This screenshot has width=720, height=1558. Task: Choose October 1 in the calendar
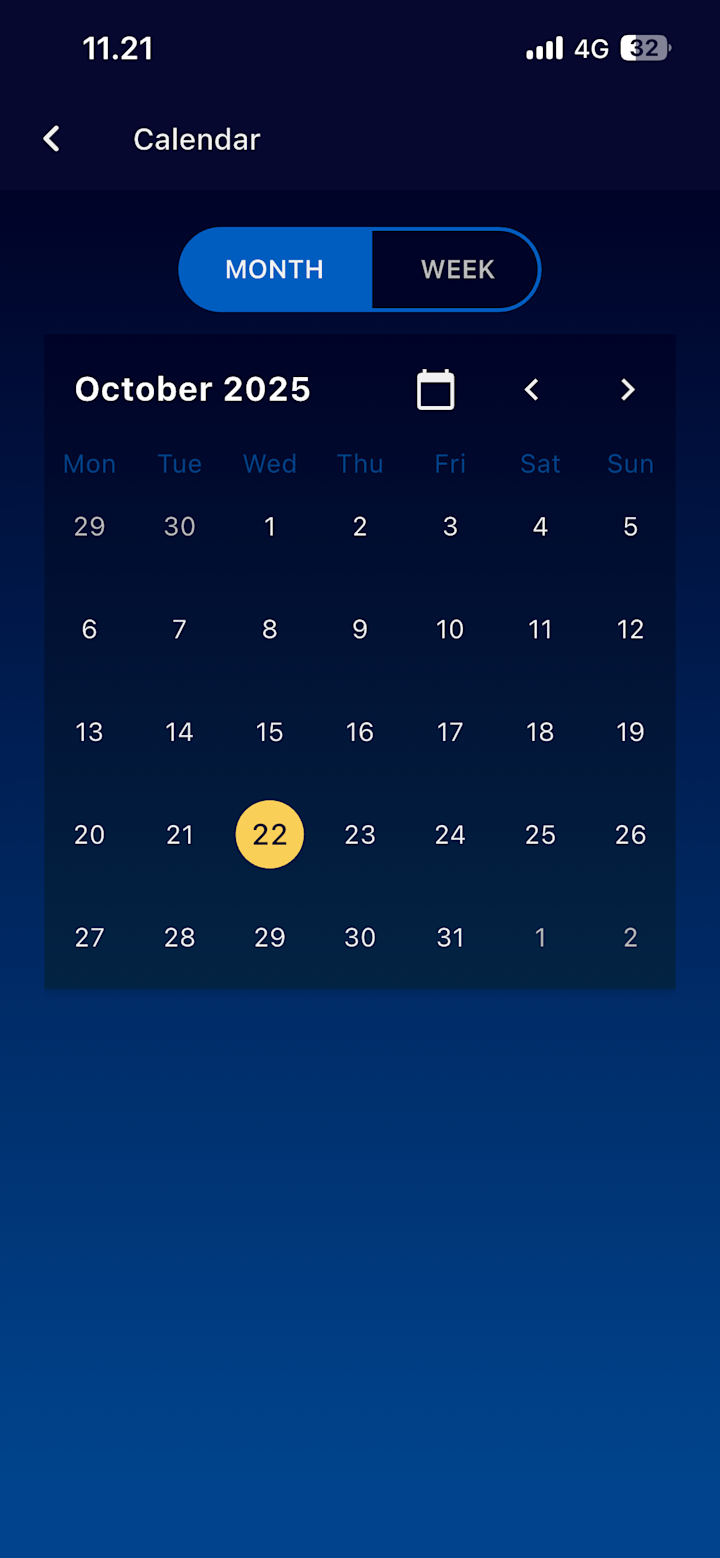(270, 527)
